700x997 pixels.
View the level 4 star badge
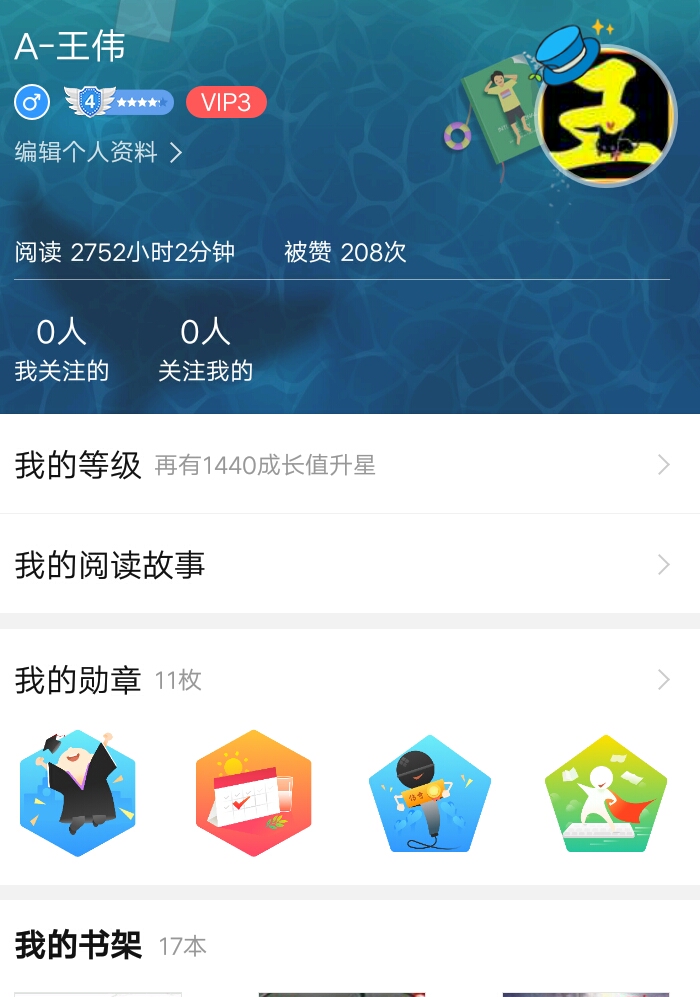tap(119, 102)
